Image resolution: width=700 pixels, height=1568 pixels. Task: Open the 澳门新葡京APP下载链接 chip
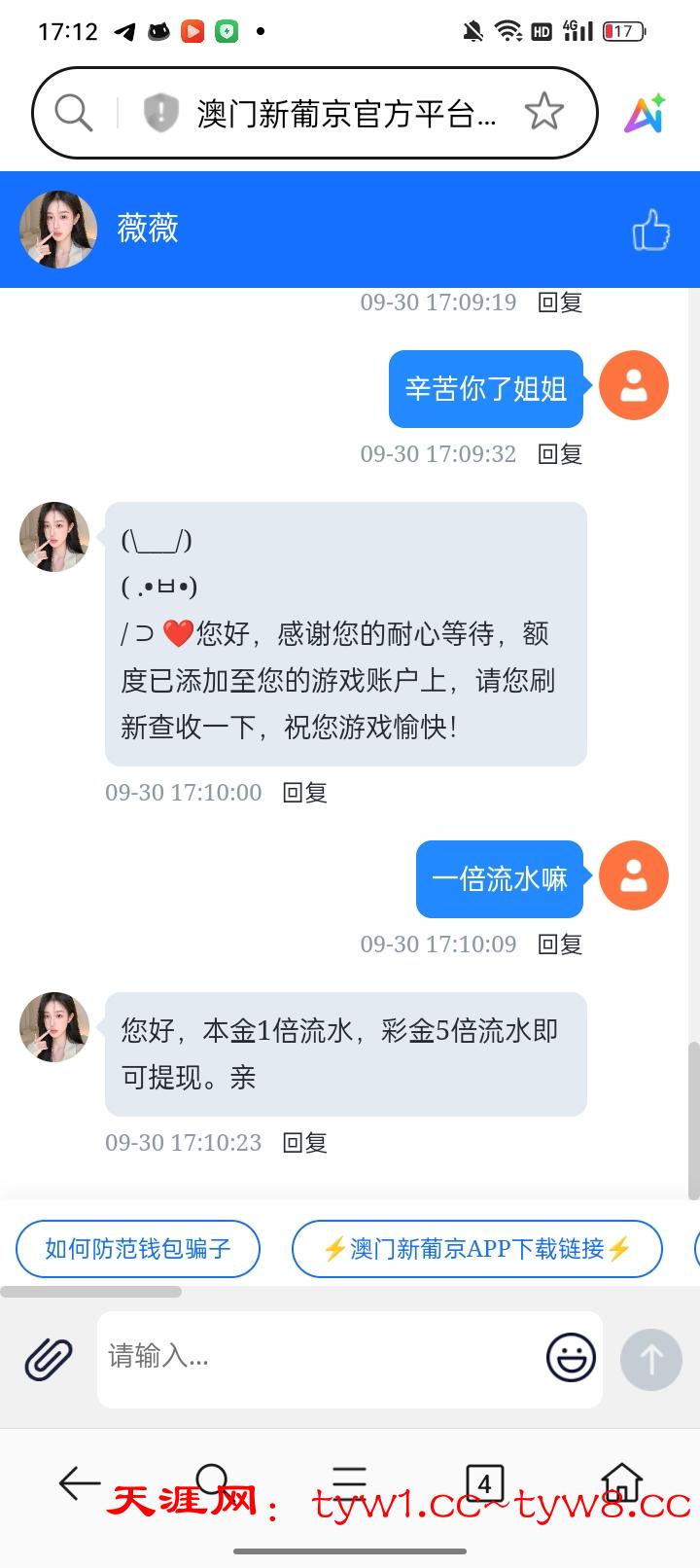pyautogui.click(x=476, y=1249)
